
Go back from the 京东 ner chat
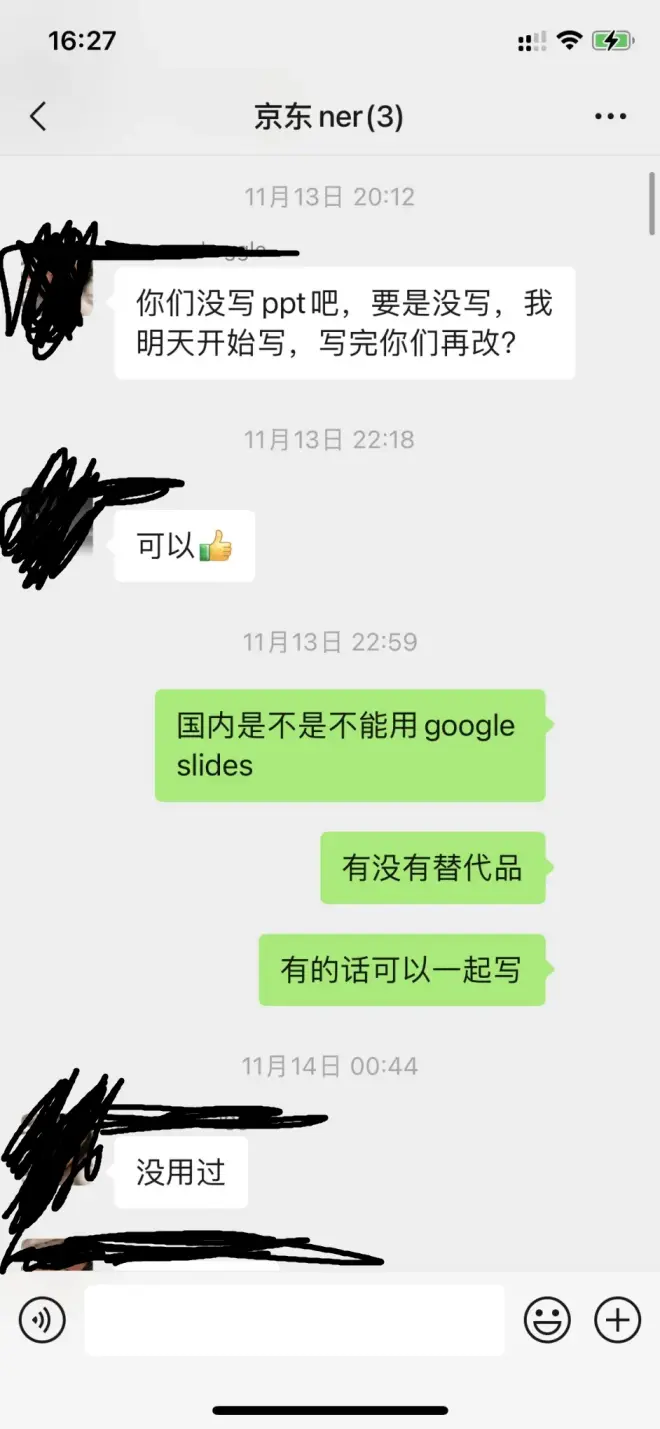[38, 117]
